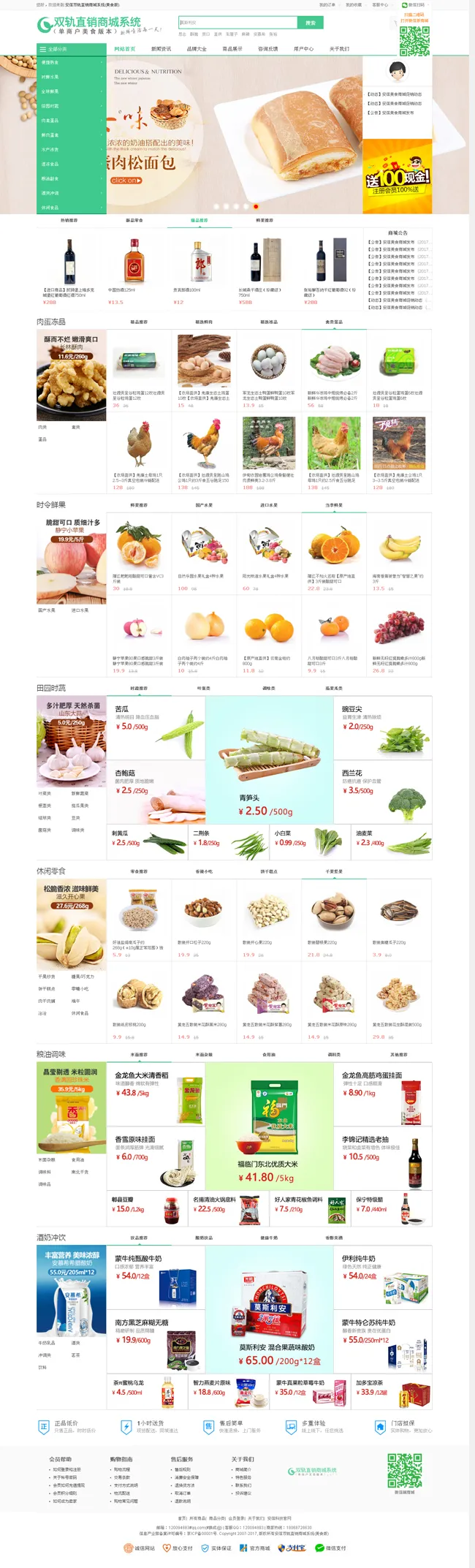Open the 中国劲酒125ml product card
Image resolution: width=475 pixels, height=1568 pixels.
(134, 267)
